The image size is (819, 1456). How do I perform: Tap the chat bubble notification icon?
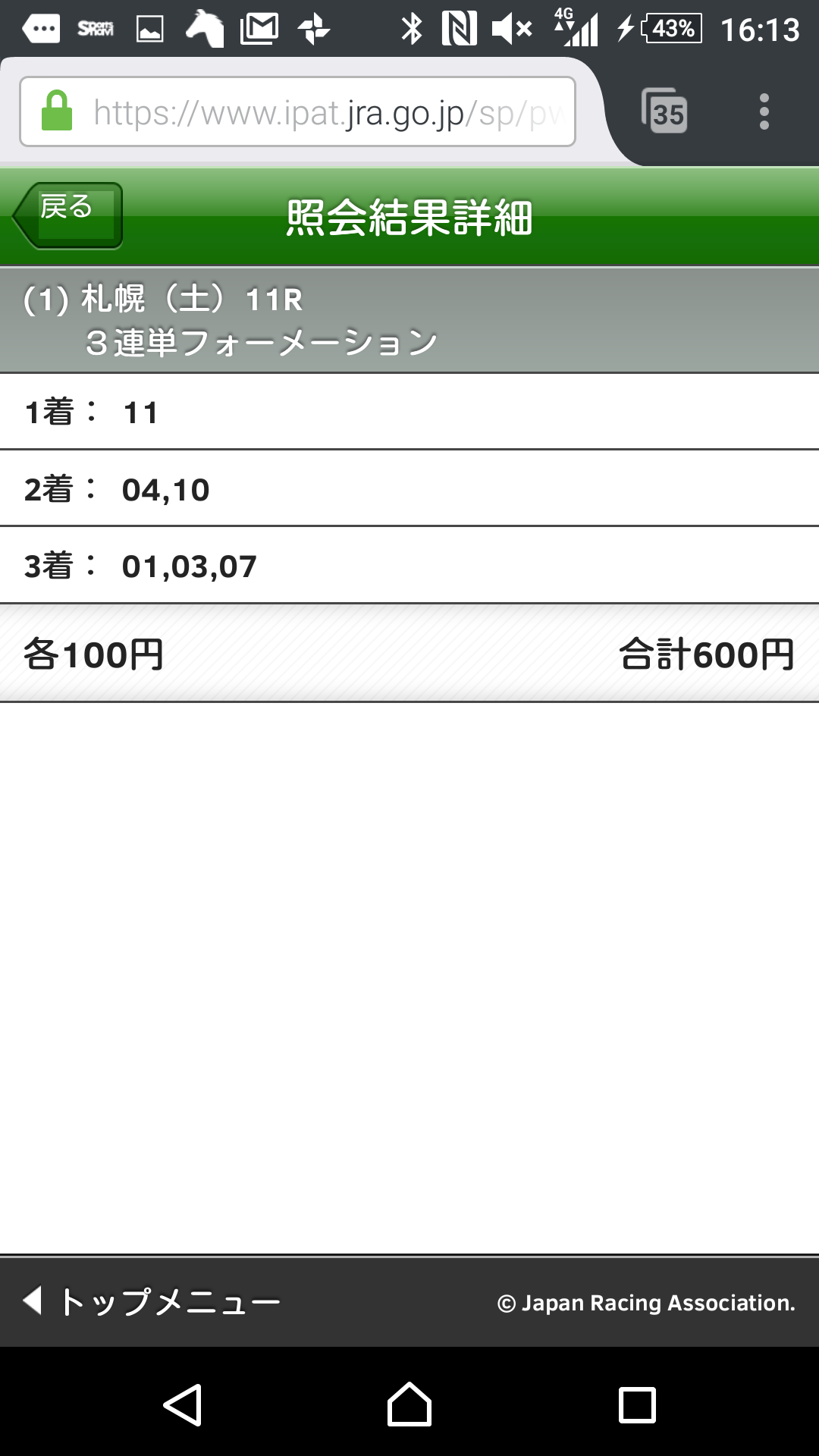coord(41,29)
